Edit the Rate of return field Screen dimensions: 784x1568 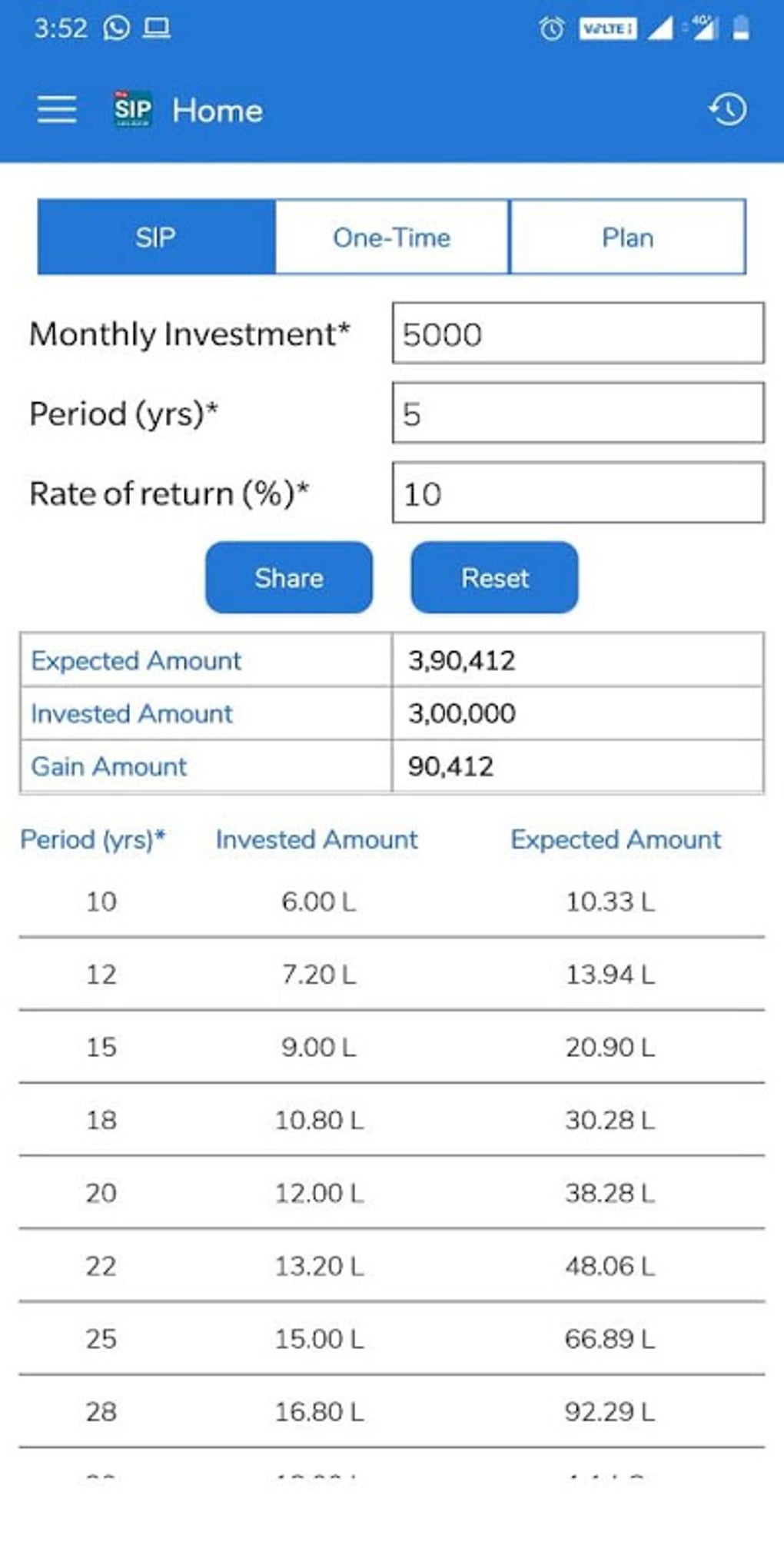tap(575, 493)
